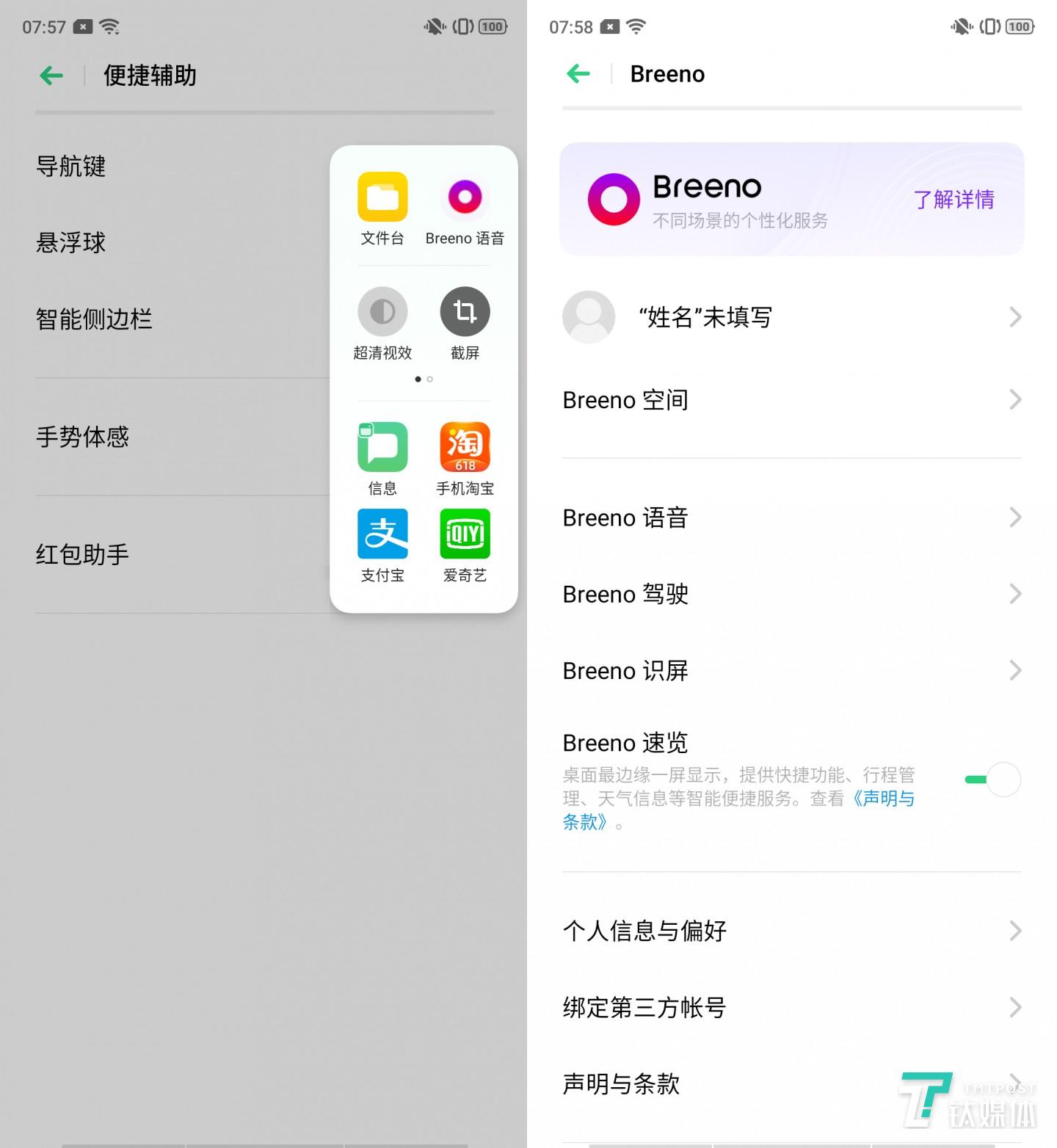Go back from the Breeno screen
Screen dimensions: 1057x1148
[578, 73]
